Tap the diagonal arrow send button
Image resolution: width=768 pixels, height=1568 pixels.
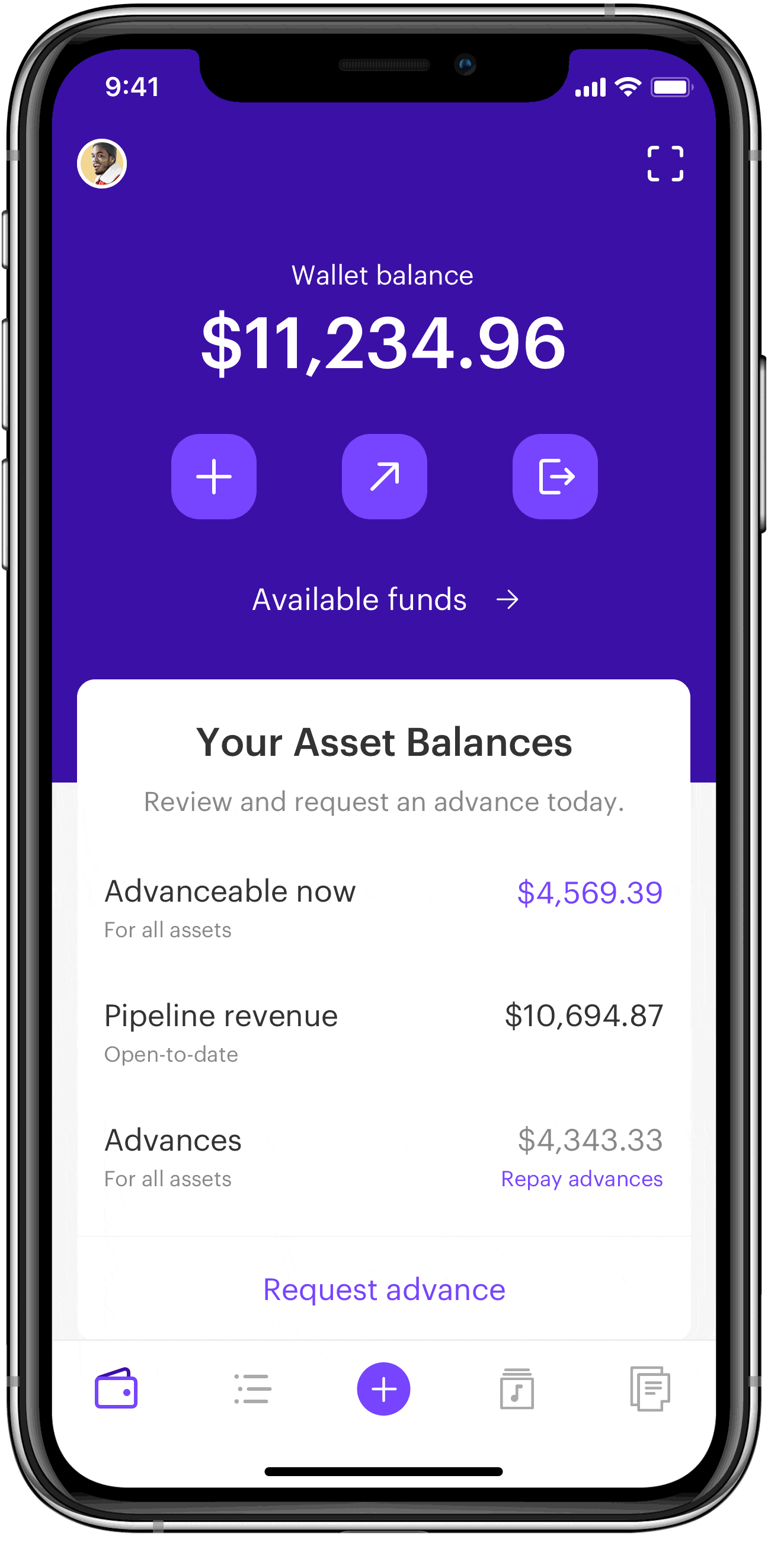tap(384, 476)
